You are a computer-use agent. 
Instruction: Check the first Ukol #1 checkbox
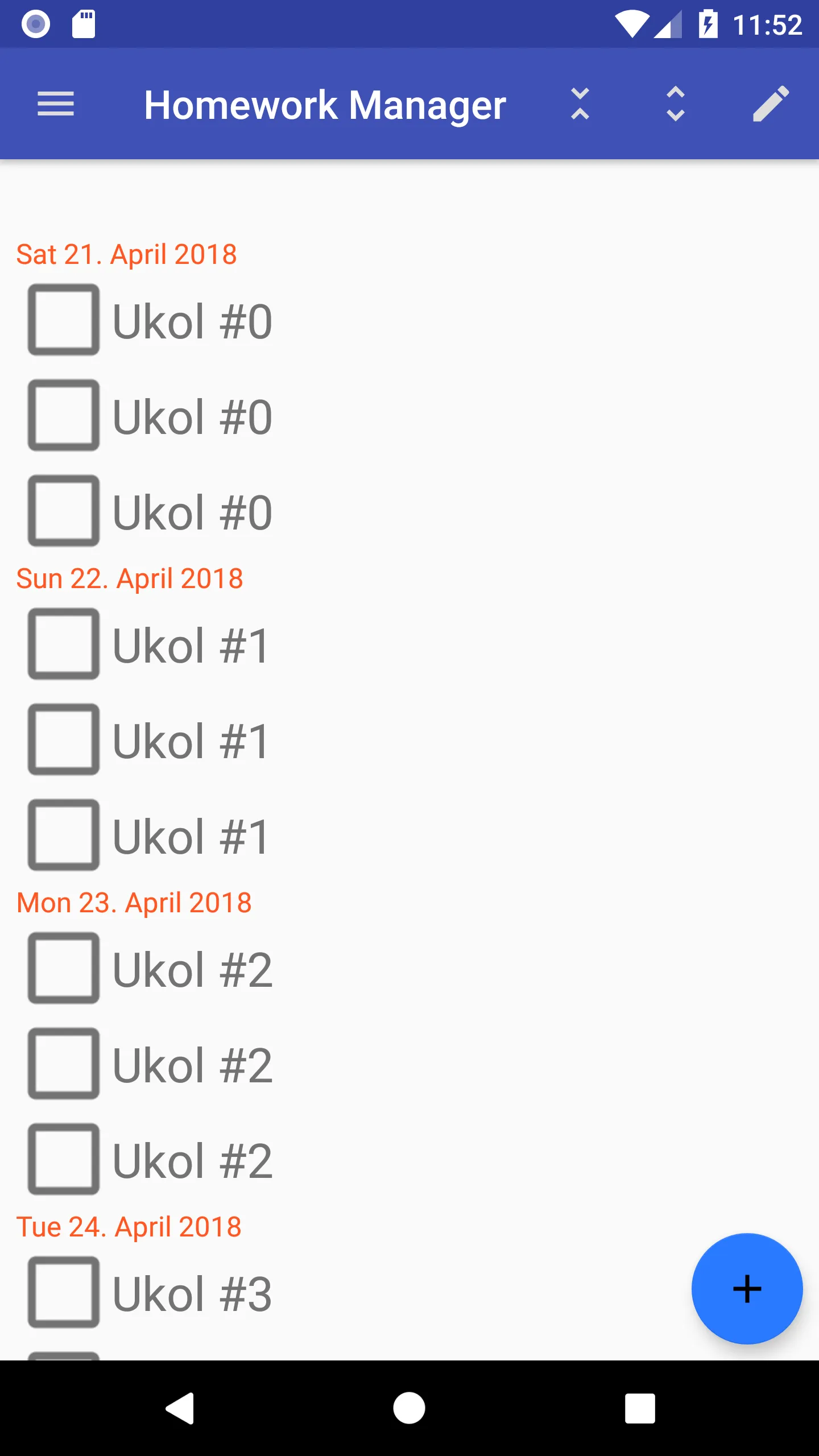[x=64, y=644]
